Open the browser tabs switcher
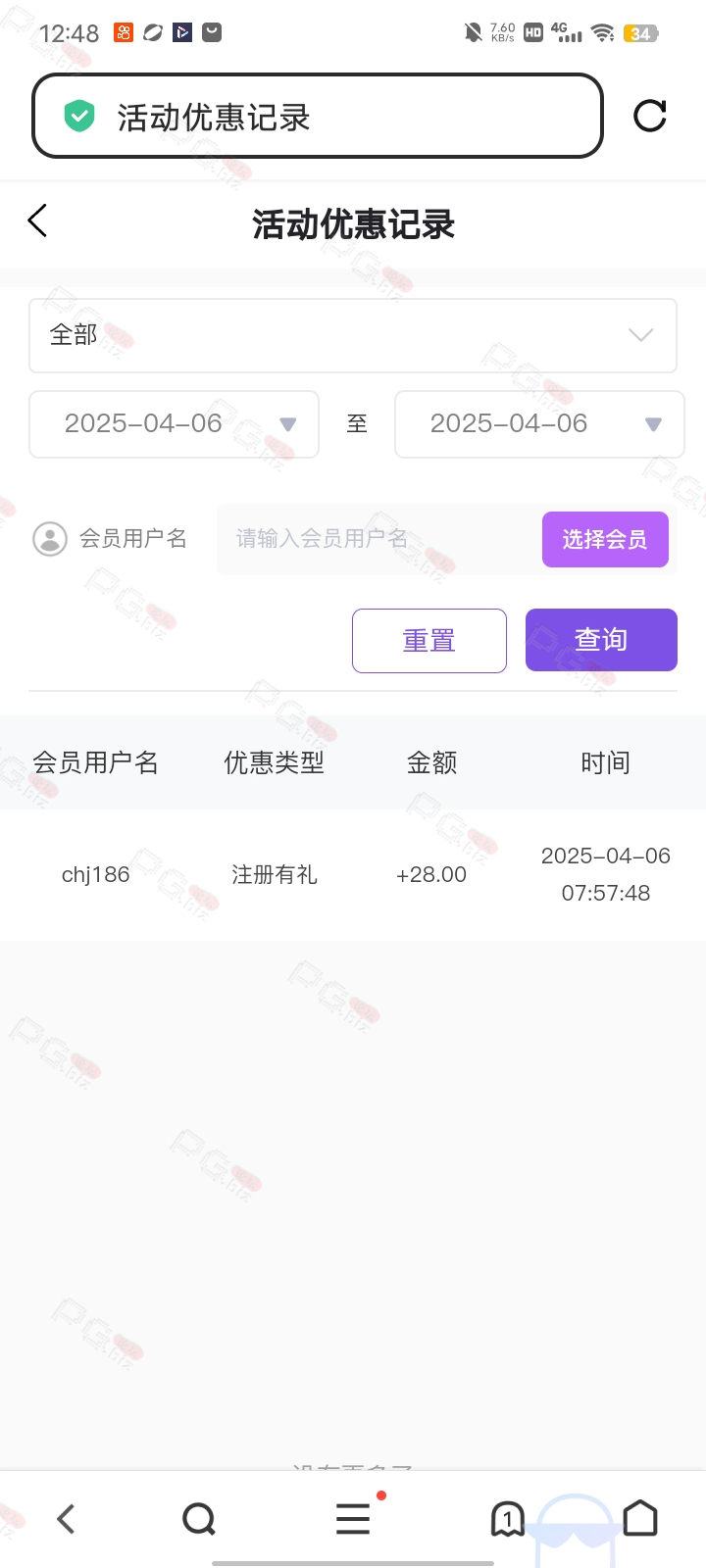 coord(507,1519)
